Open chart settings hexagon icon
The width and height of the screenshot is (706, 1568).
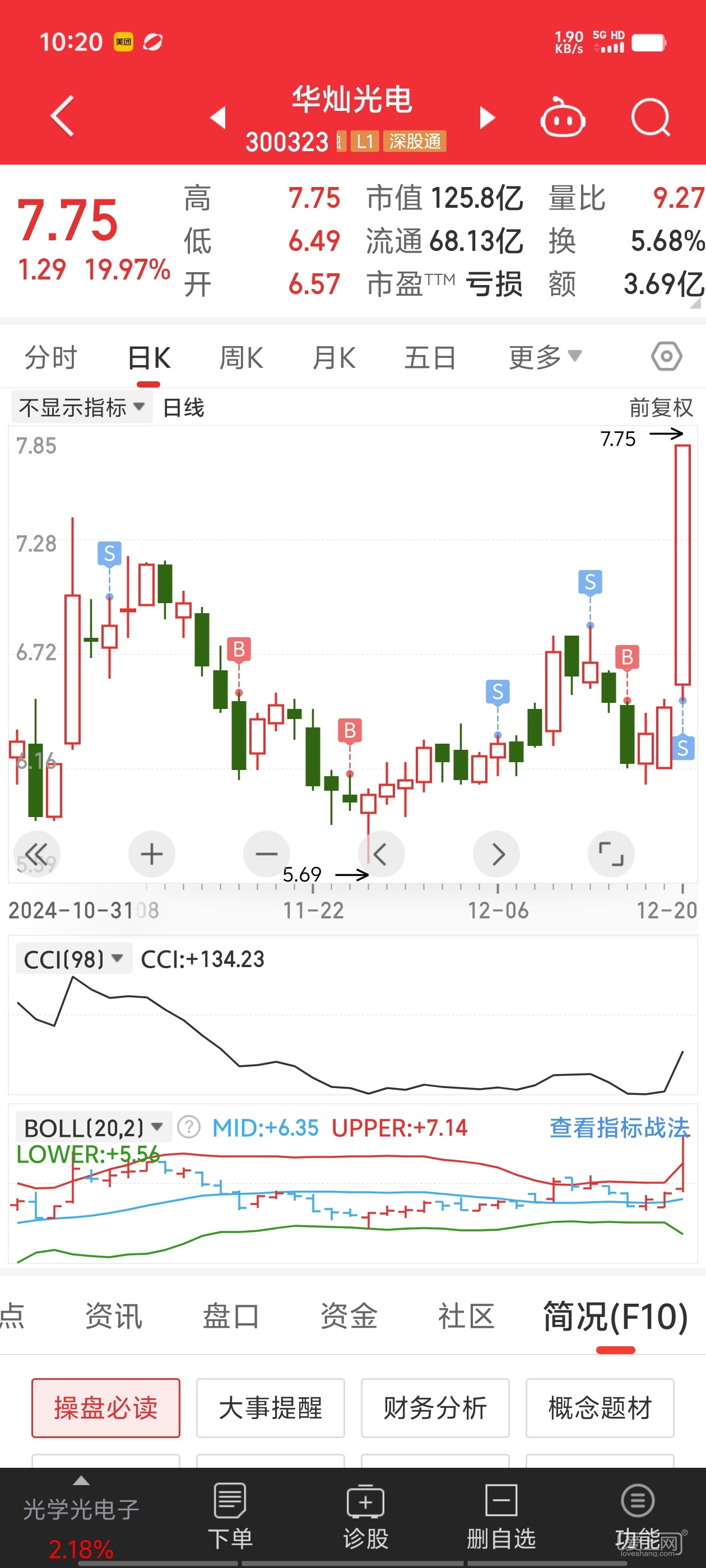666,356
